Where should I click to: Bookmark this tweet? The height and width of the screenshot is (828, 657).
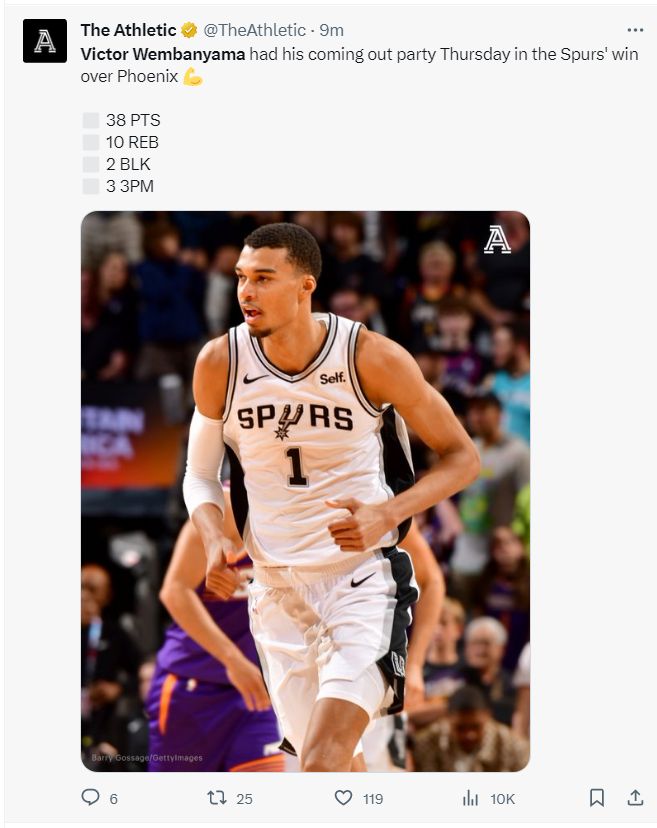(597, 798)
